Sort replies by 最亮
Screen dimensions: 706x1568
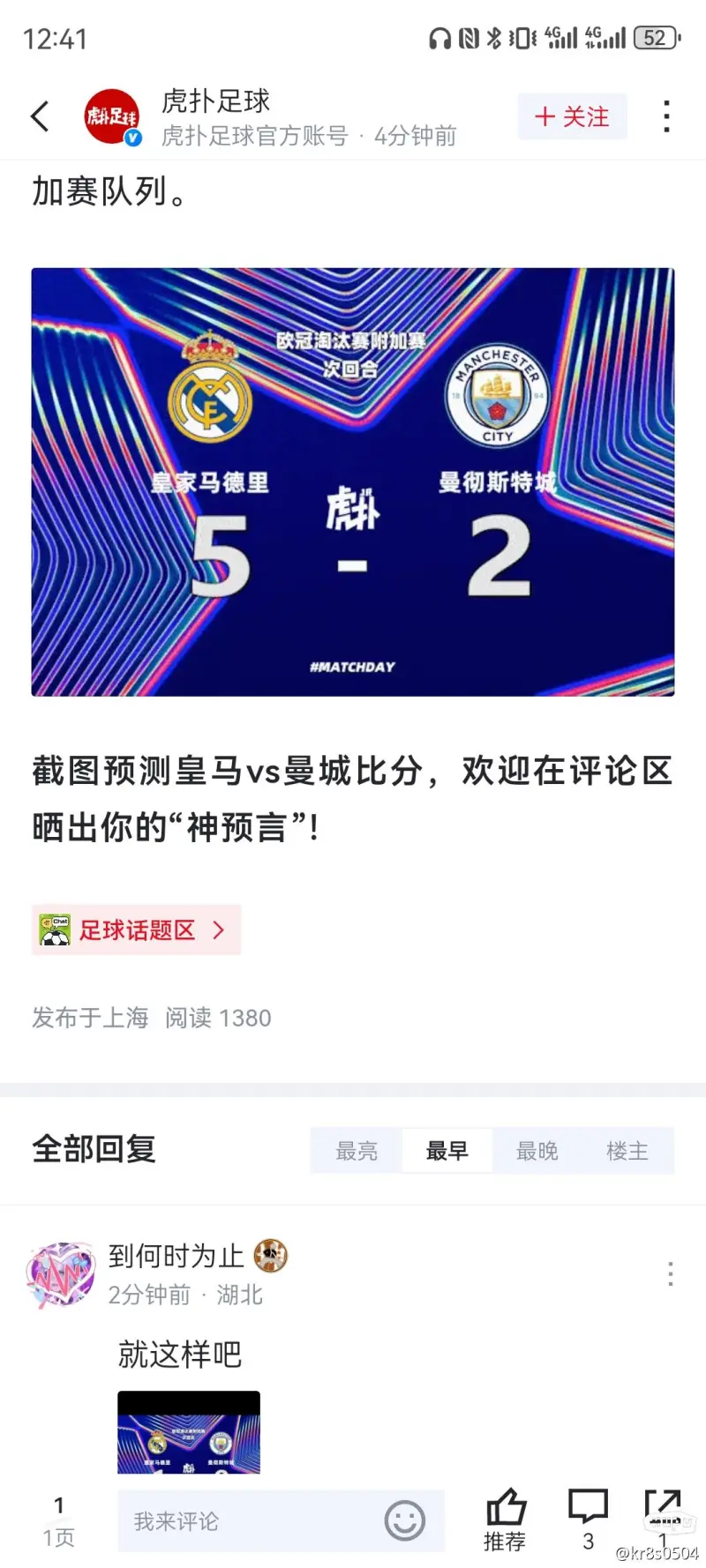[x=357, y=1150]
